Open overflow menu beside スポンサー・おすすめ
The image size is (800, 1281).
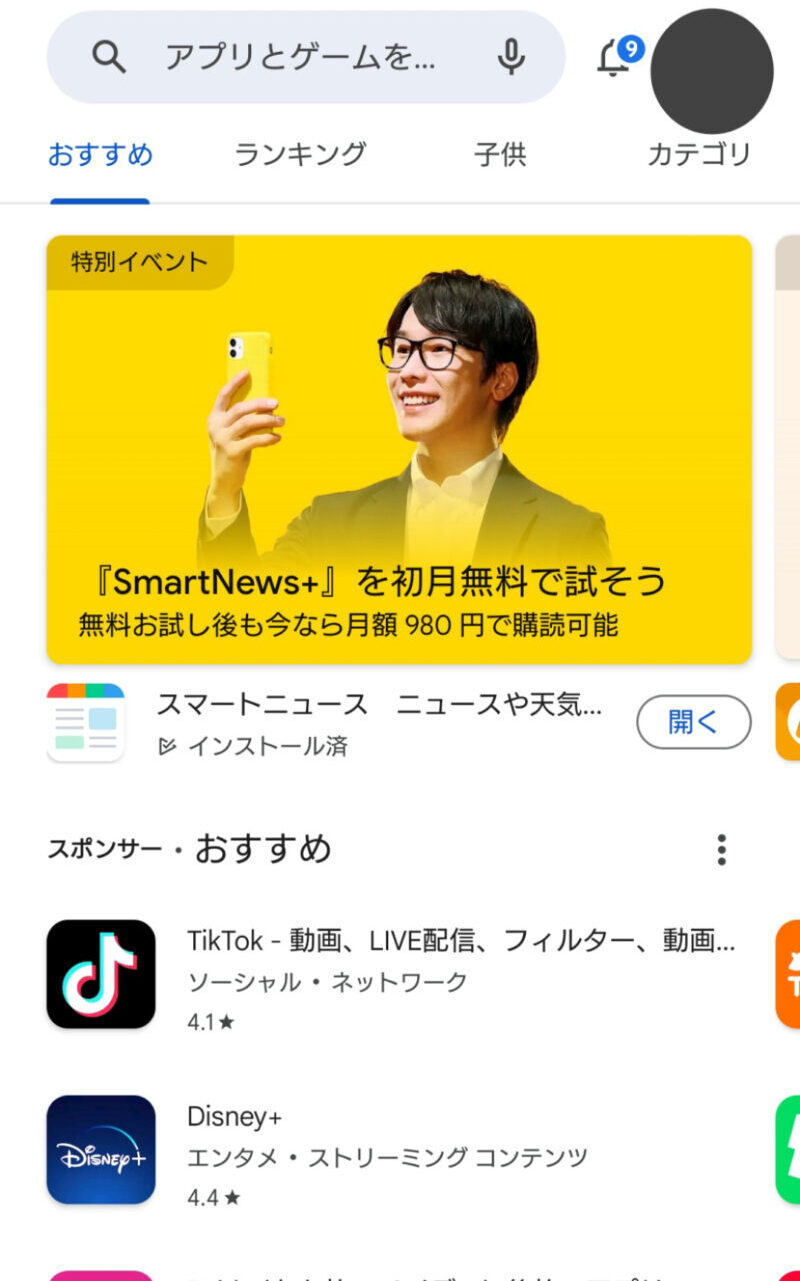point(721,850)
